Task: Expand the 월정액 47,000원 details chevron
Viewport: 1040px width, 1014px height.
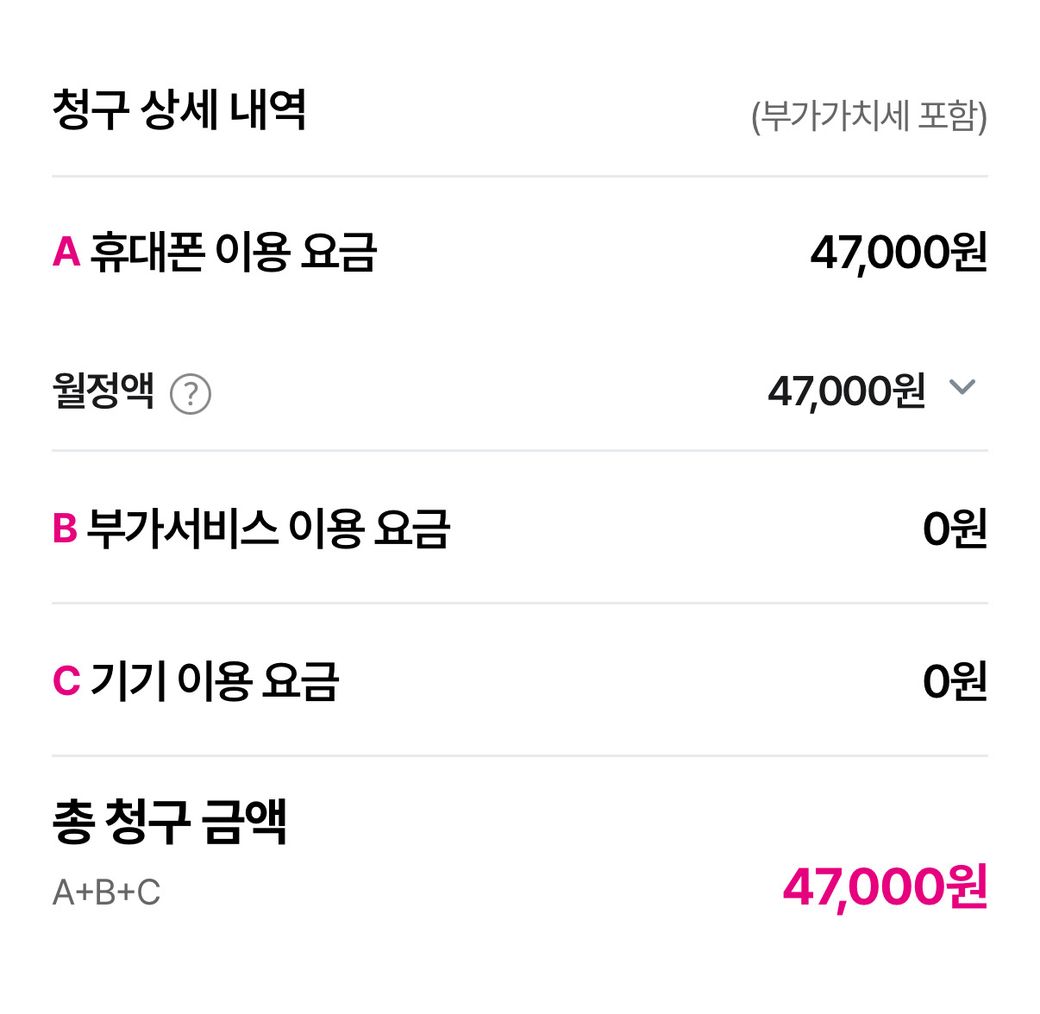Action: coord(961,388)
